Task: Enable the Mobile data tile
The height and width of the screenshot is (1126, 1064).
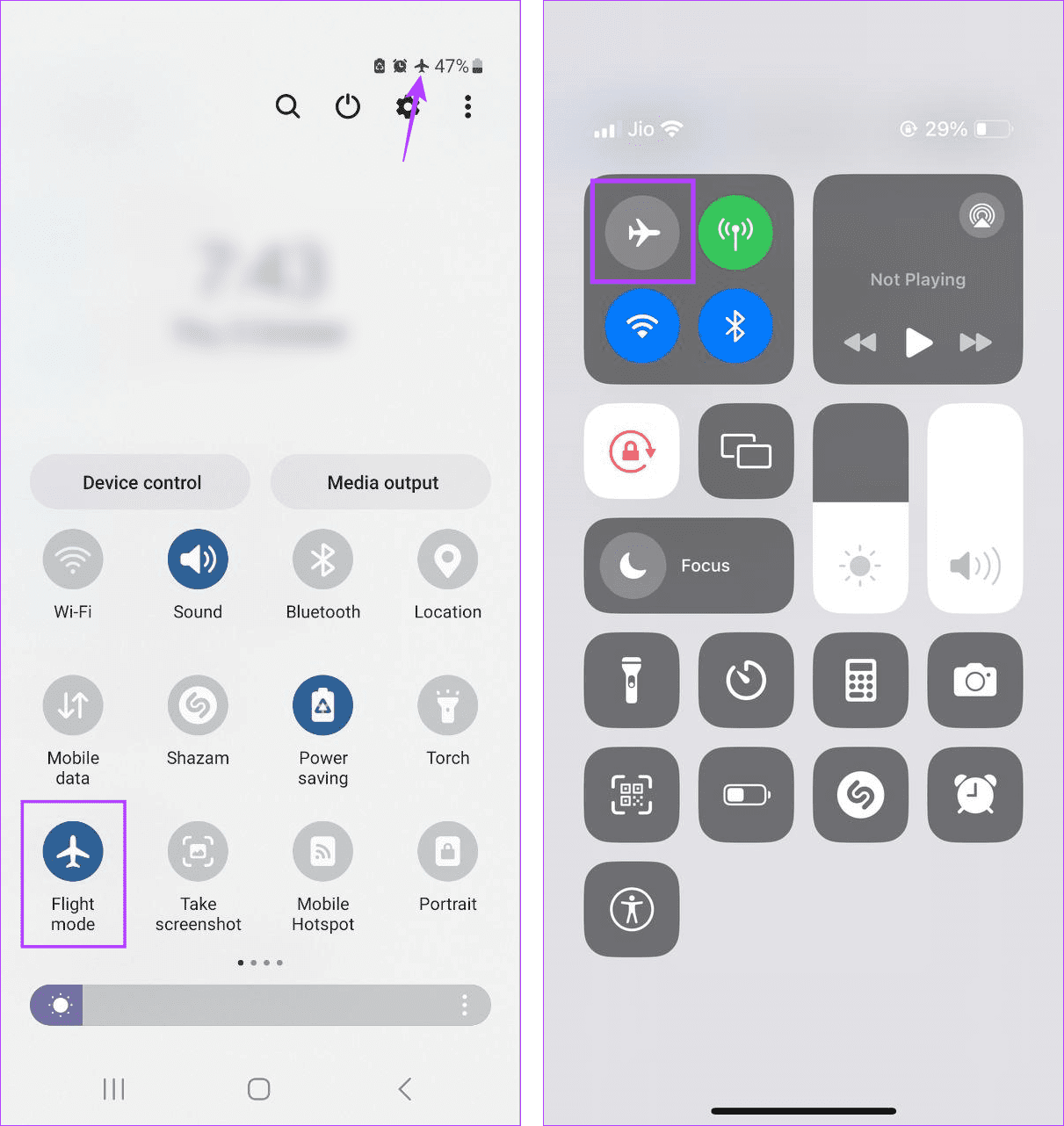Action: (x=73, y=705)
